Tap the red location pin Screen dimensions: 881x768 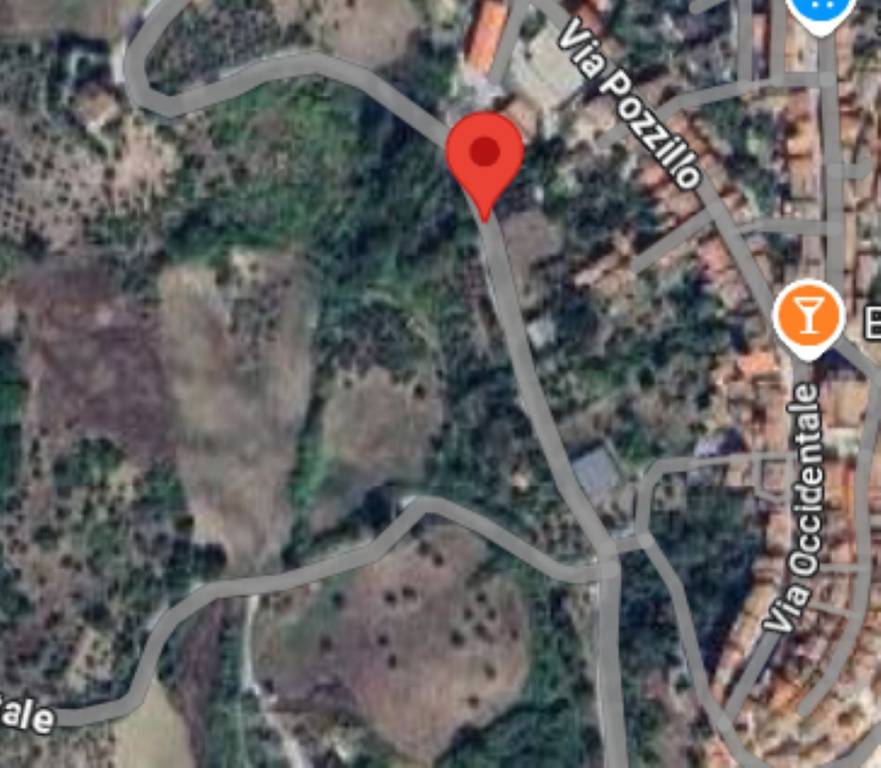tap(484, 154)
